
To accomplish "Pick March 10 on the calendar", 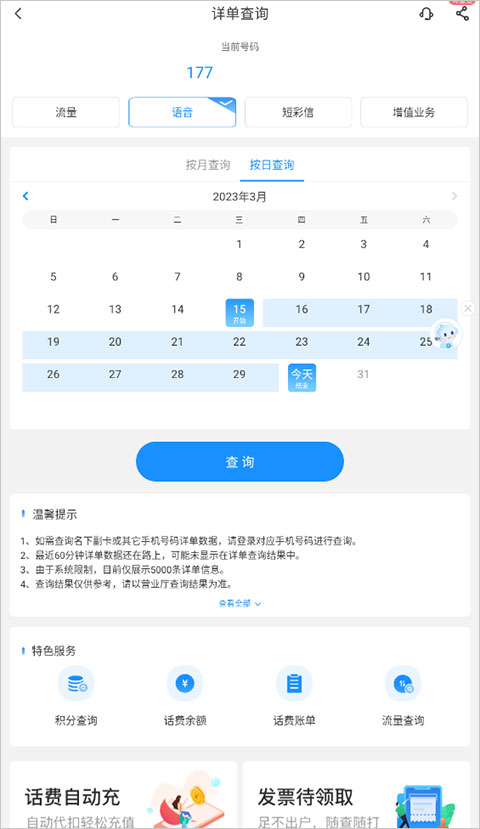I will 364,277.
